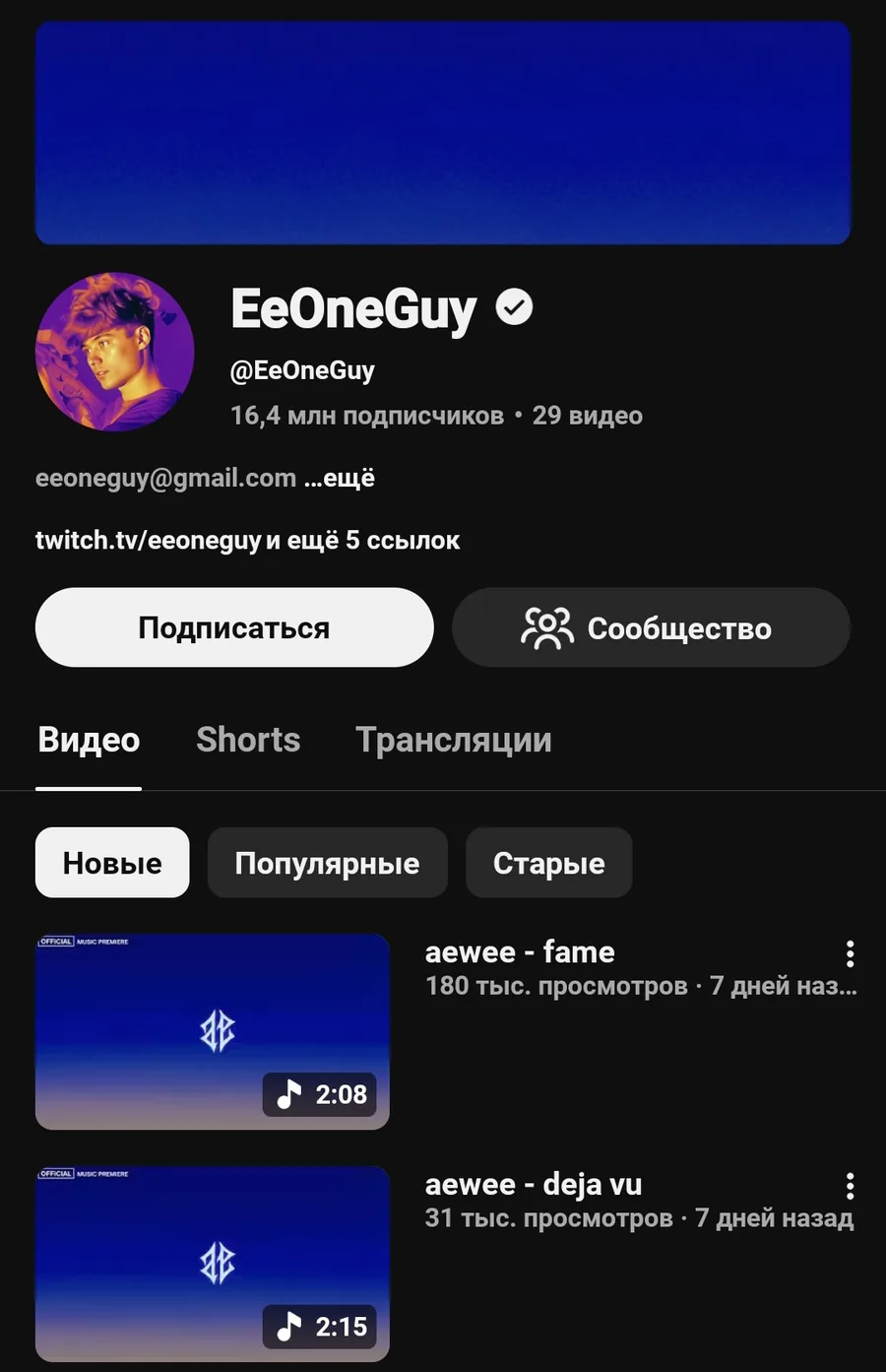The width and height of the screenshot is (886, 1372).
Task: Switch to the Трансляции tab
Action: pyautogui.click(x=453, y=740)
